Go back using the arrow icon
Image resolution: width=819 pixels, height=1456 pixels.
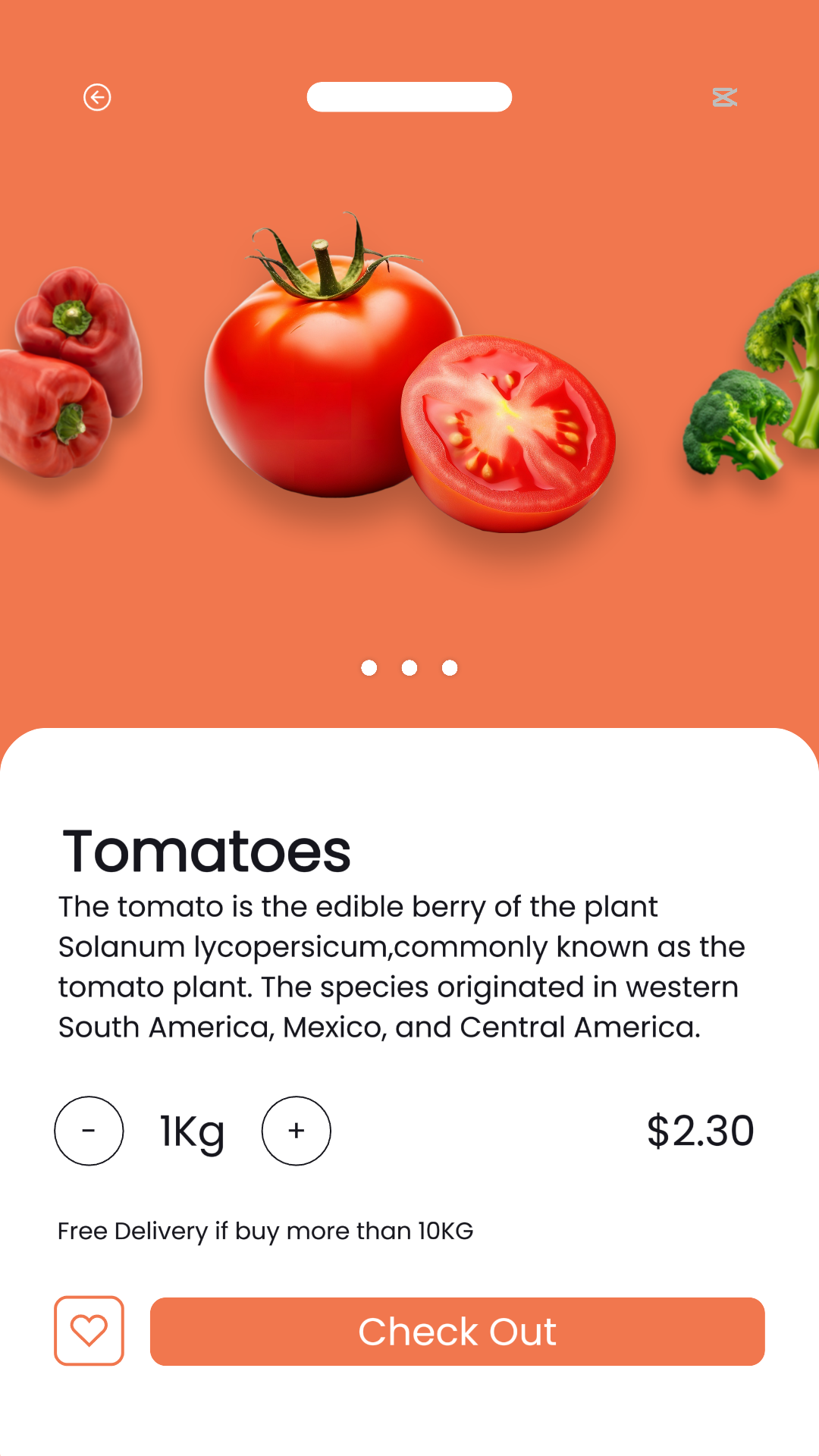coord(97,97)
